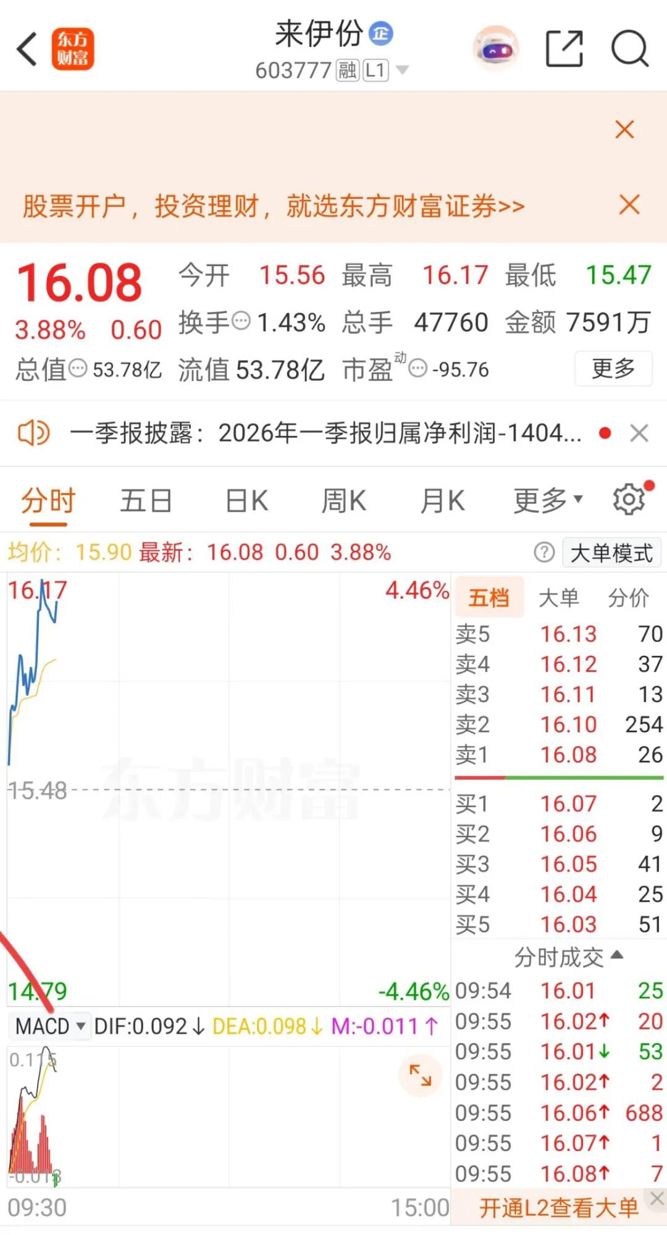667x1235 pixels.
Task: Open the 股票开户 Eastmoney Securities link
Action: pyautogui.click(x=273, y=207)
